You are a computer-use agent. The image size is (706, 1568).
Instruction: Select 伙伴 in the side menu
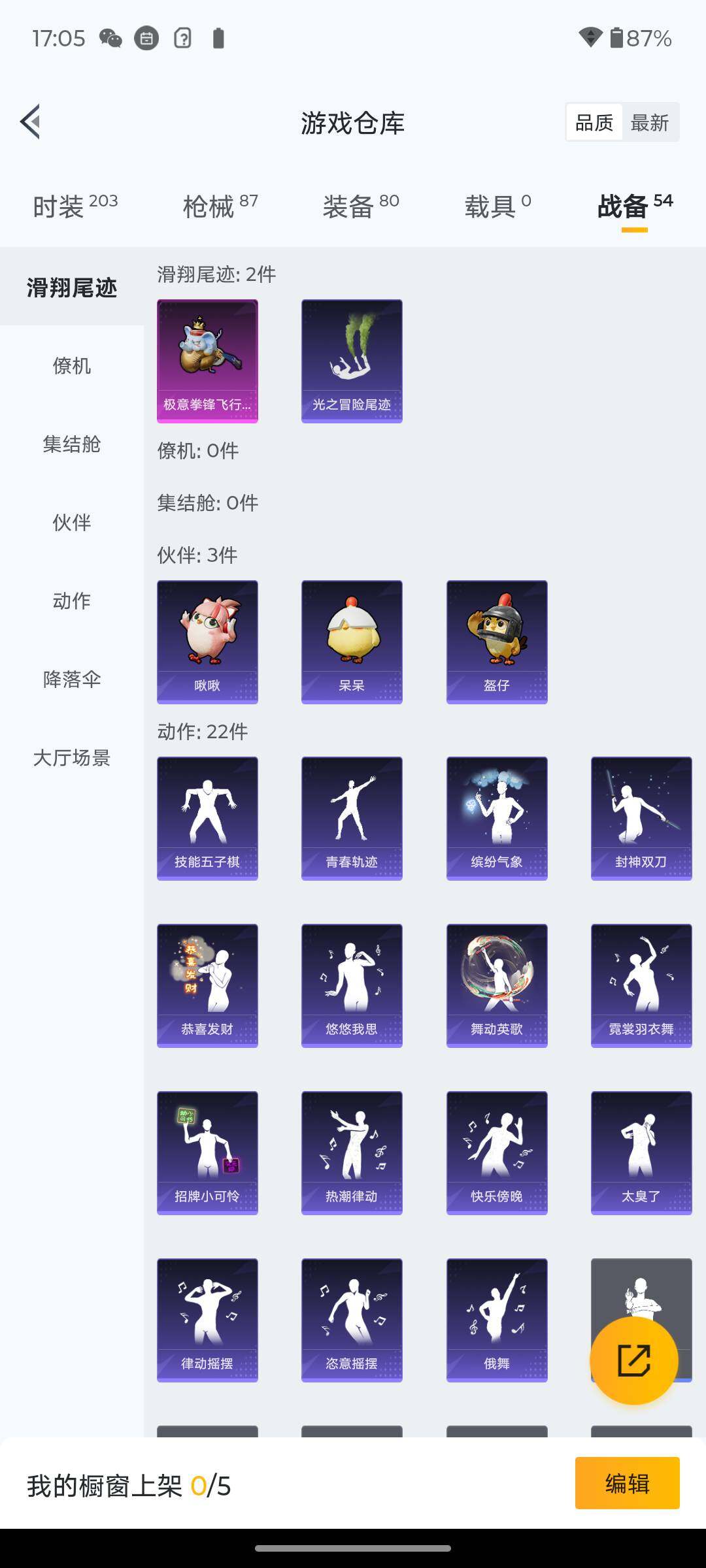pos(72,523)
